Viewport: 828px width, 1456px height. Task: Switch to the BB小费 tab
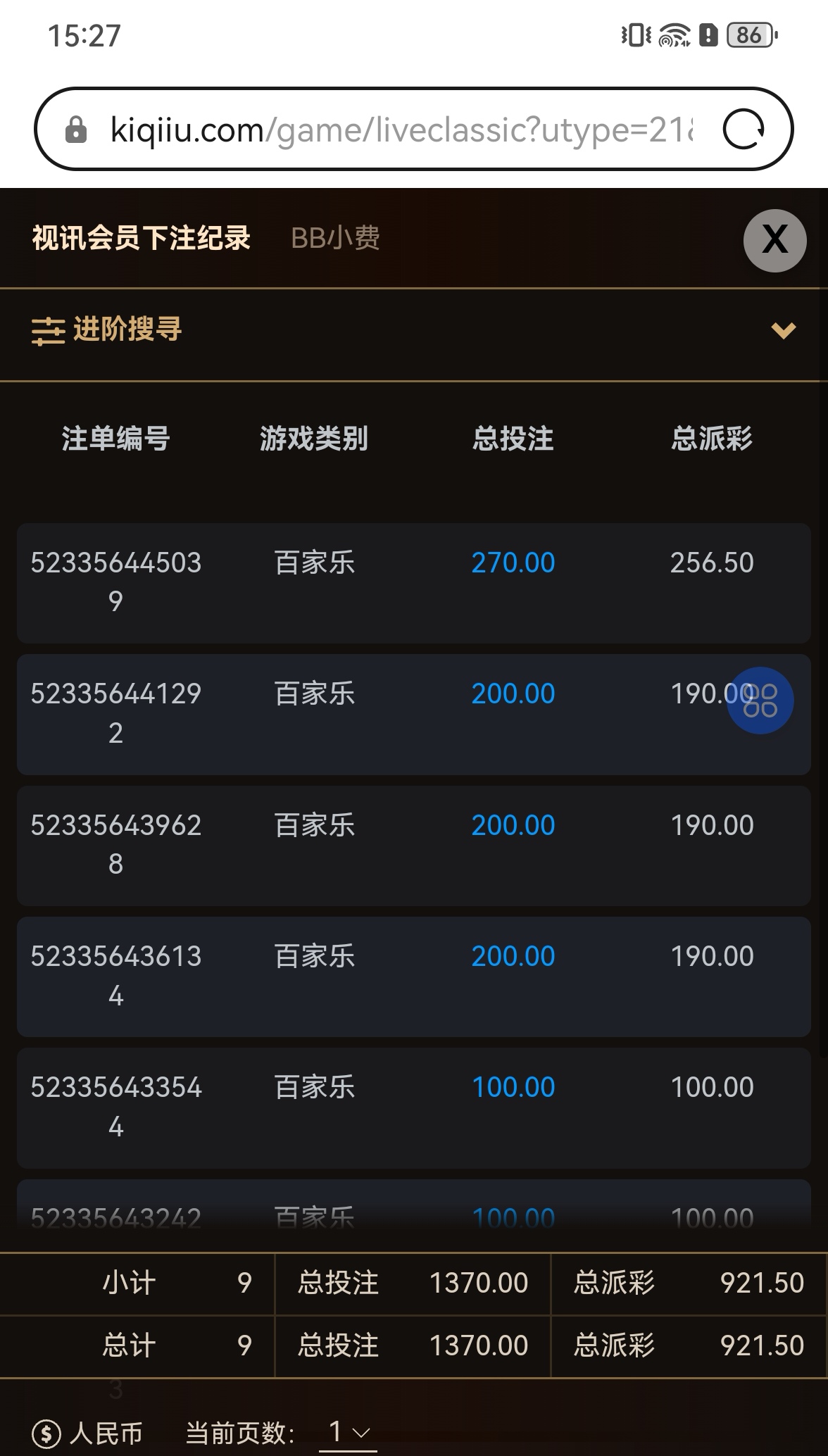coord(336,239)
